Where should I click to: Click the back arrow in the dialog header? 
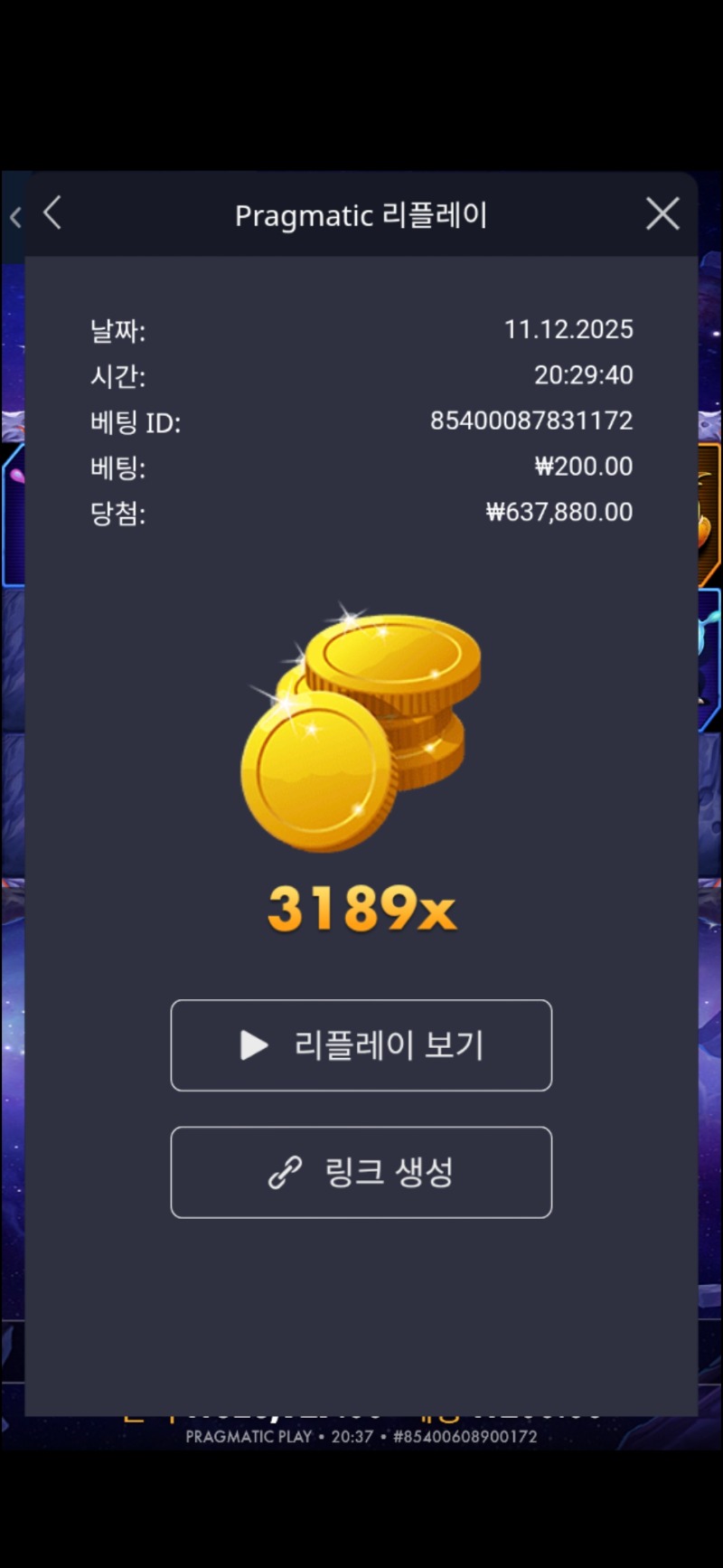point(52,213)
